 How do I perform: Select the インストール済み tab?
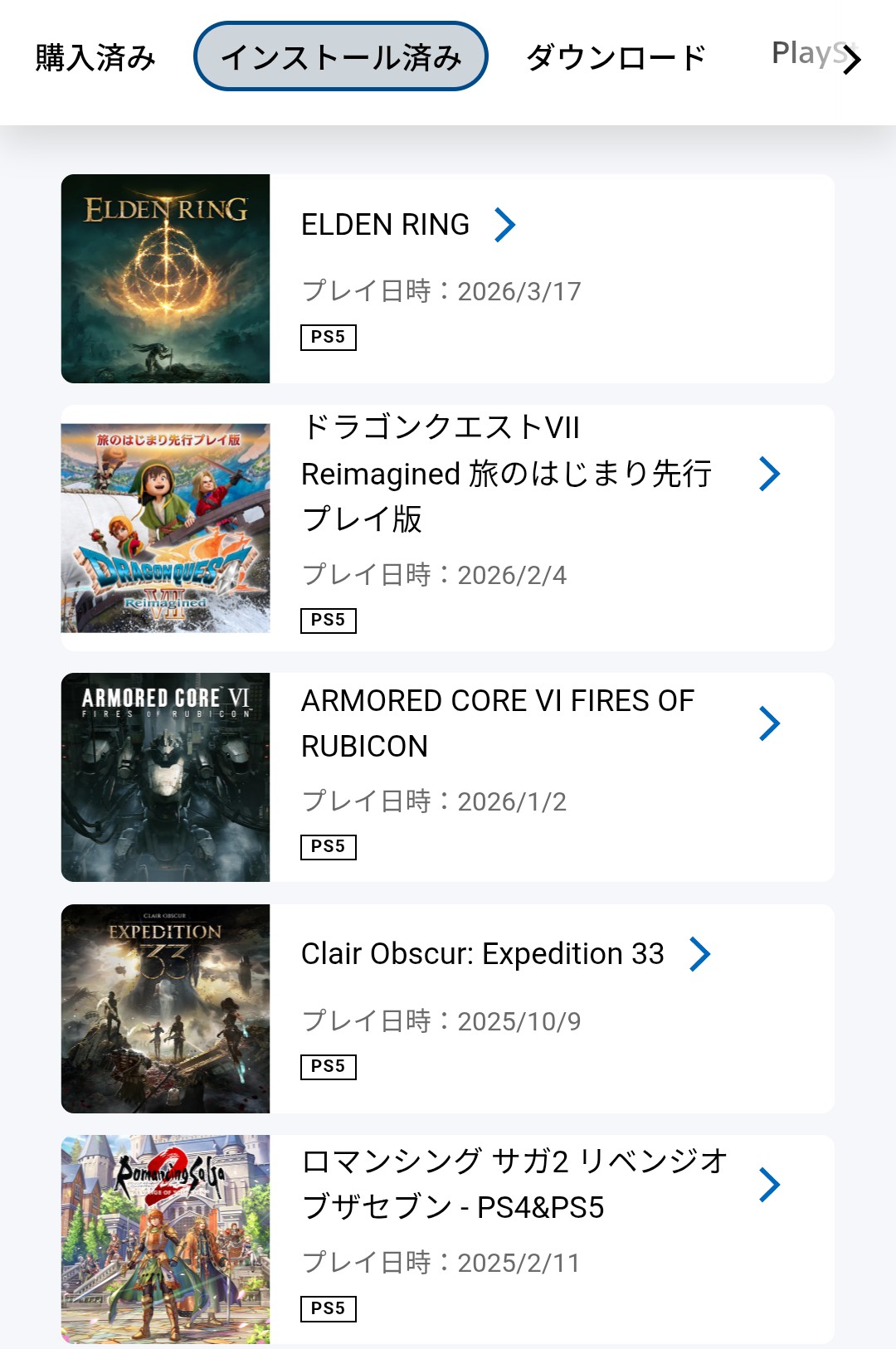click(x=340, y=57)
